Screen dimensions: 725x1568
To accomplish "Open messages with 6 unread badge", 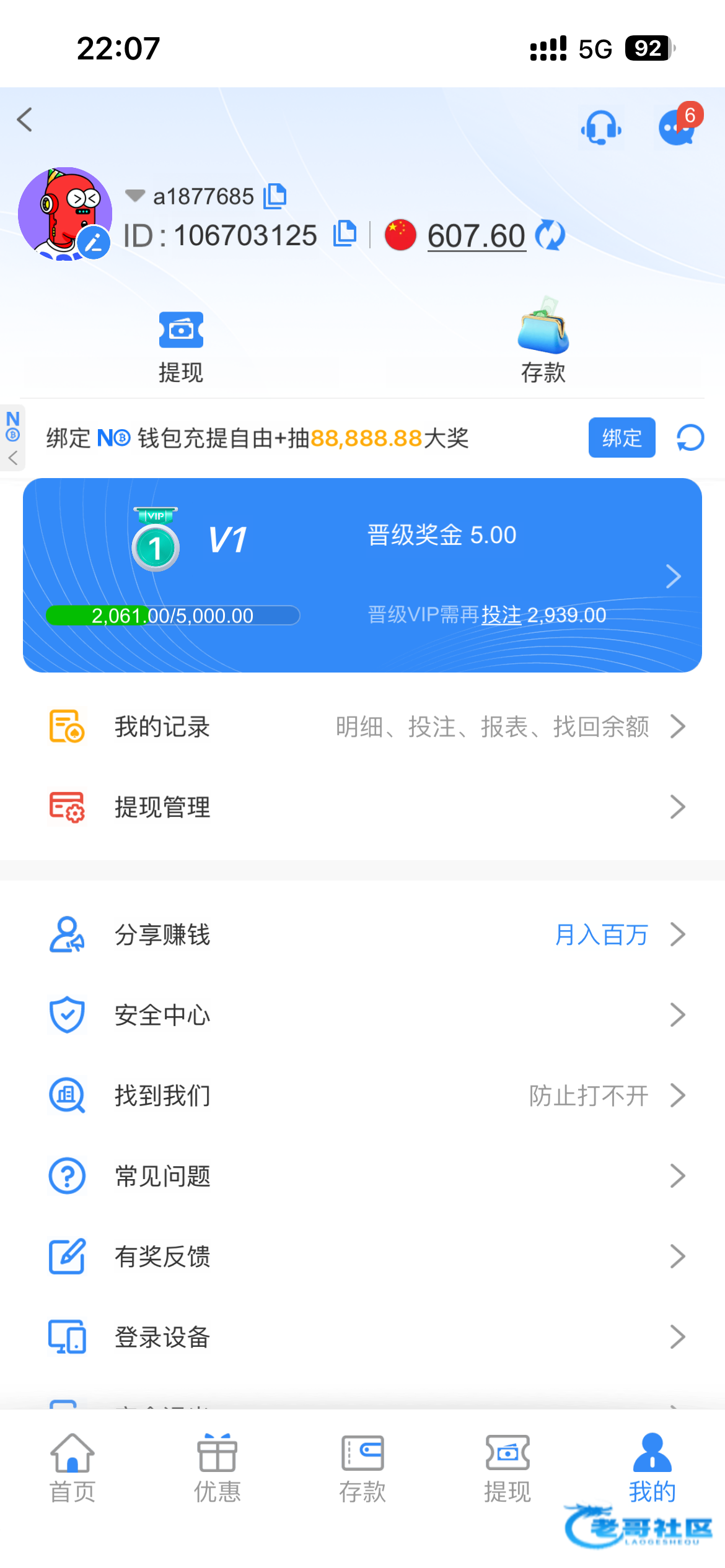I will pos(677,127).
